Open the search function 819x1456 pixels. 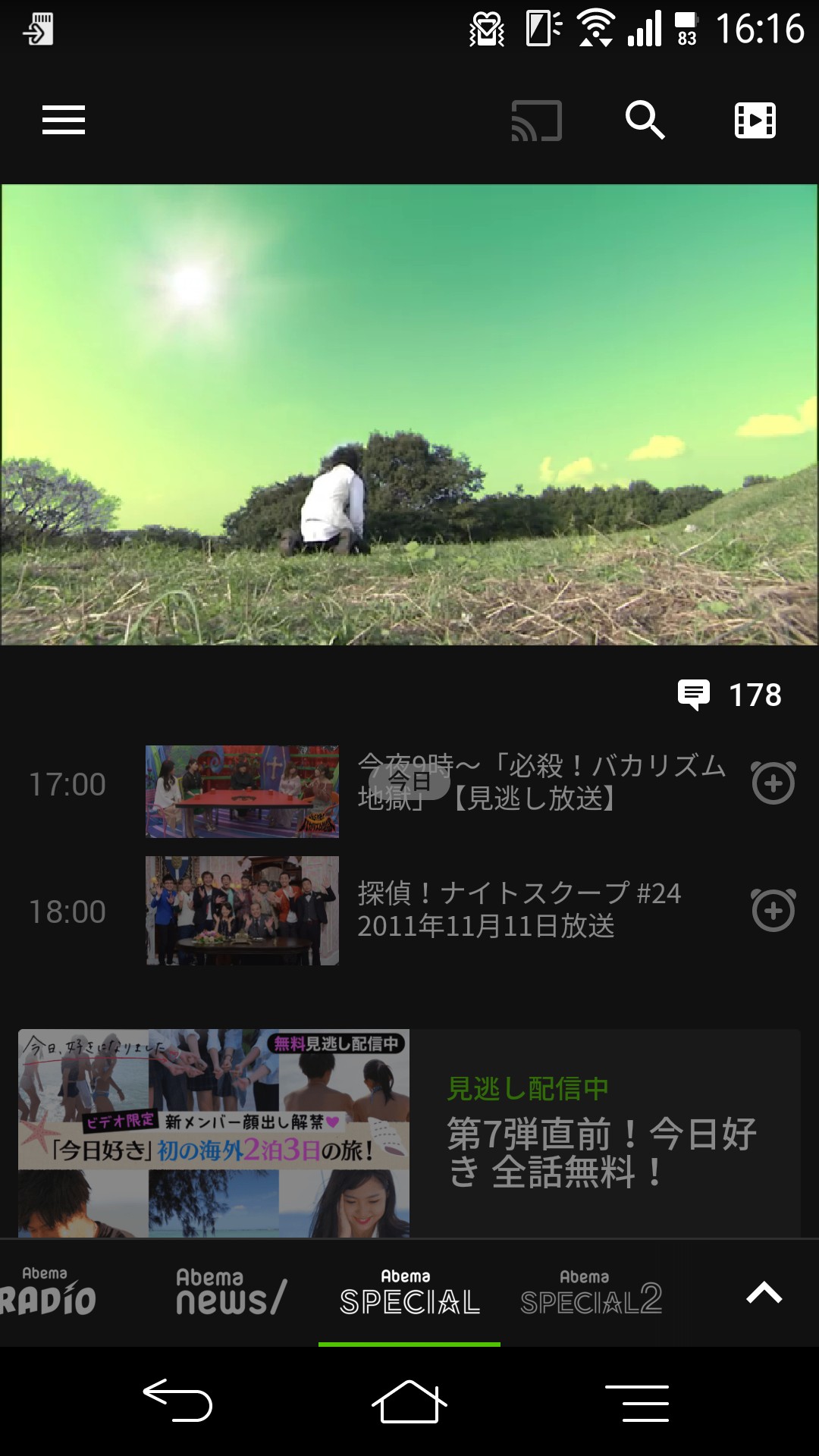645,120
